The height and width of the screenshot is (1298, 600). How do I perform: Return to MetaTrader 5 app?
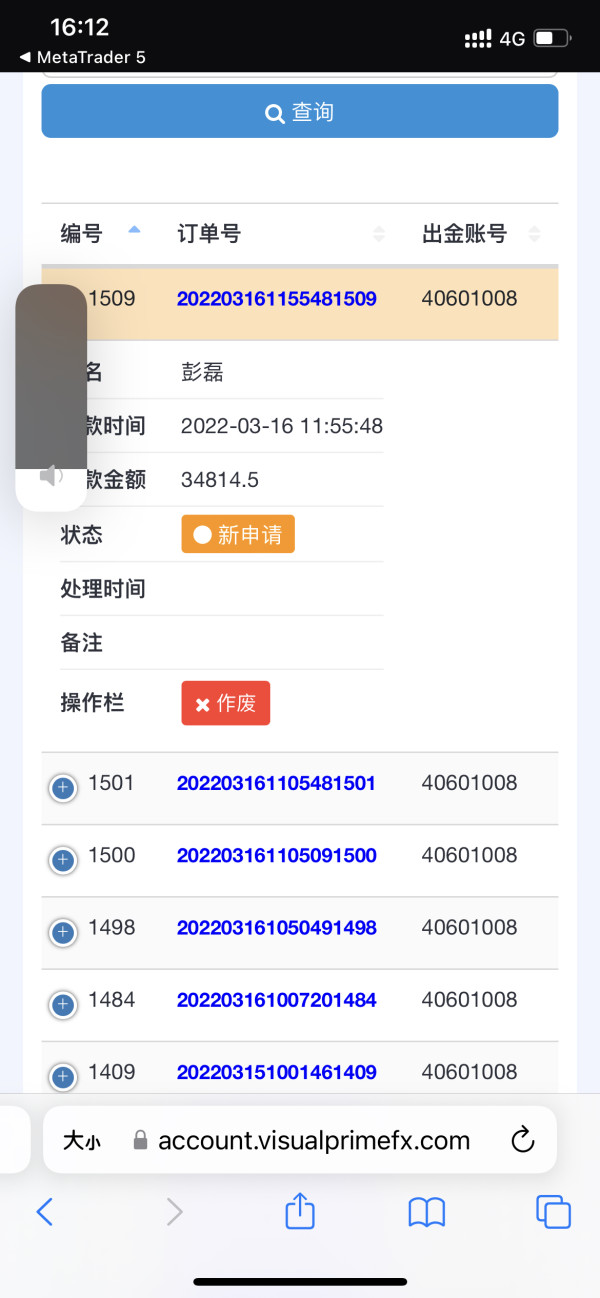click(x=83, y=57)
